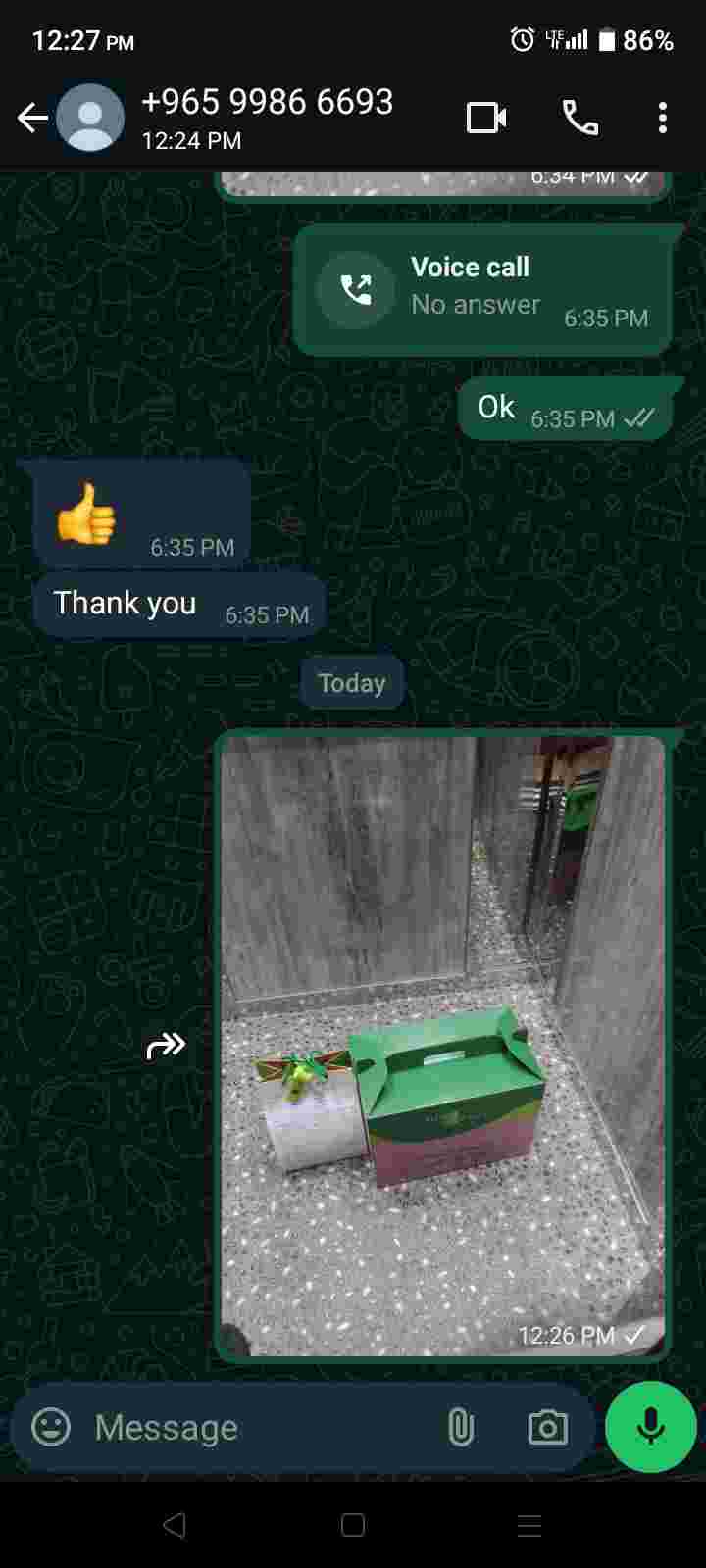Go back to the chats list
The width and height of the screenshot is (706, 1568).
pos(31,119)
